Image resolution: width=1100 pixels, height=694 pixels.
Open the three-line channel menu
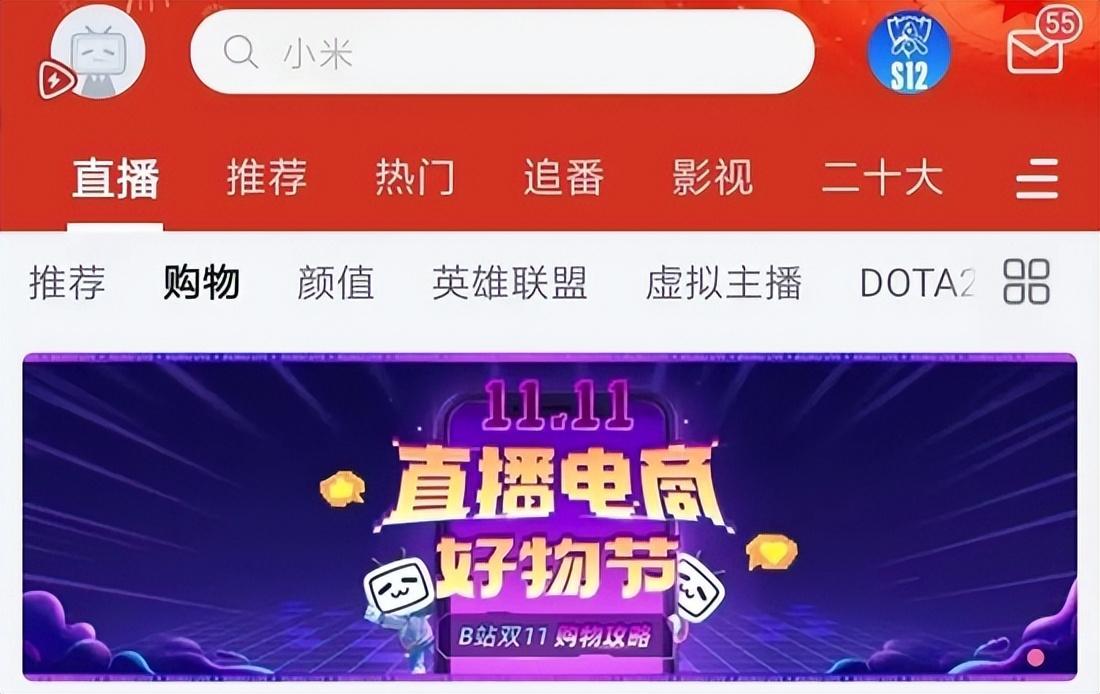click(x=1037, y=181)
